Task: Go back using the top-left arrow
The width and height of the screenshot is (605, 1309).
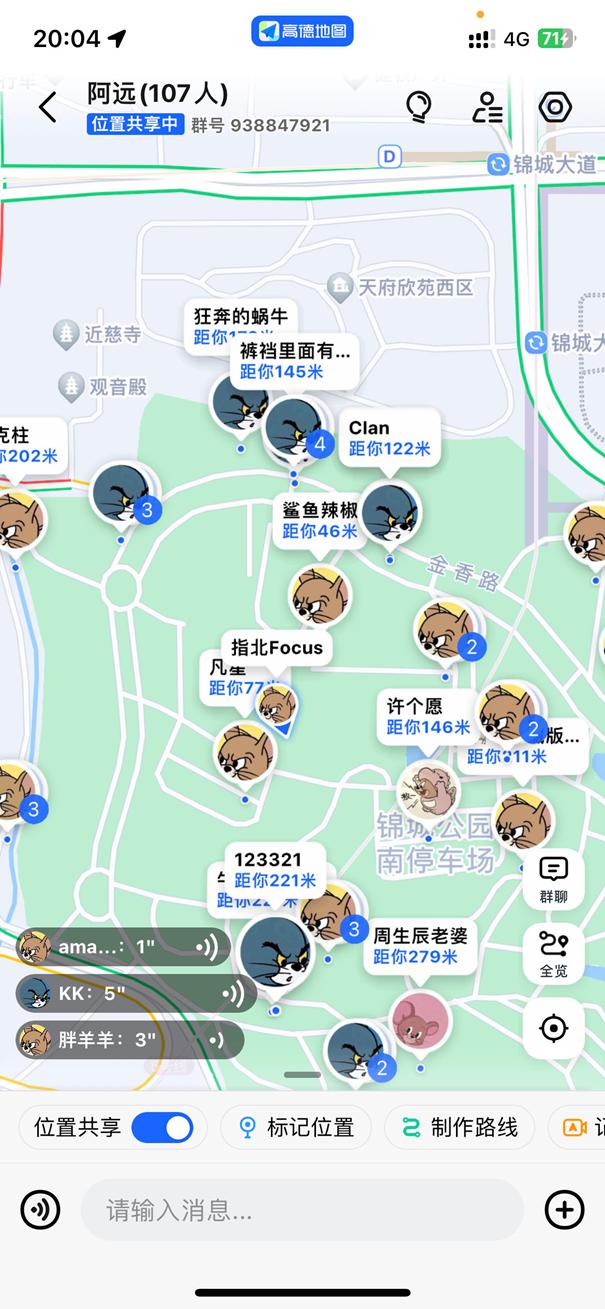Action: [47, 107]
